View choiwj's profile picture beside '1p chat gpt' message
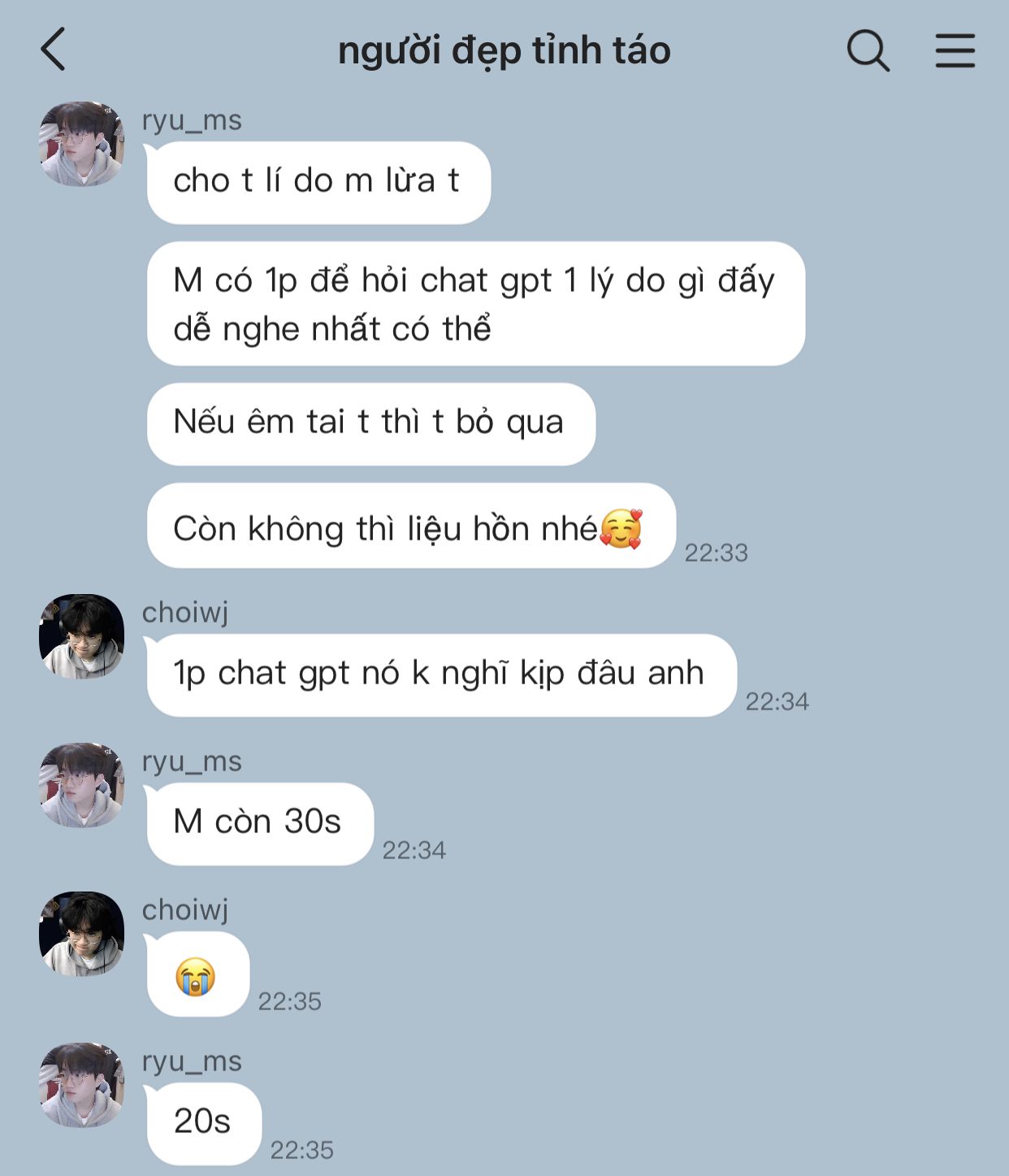The height and width of the screenshot is (1176, 1009). click(81, 636)
